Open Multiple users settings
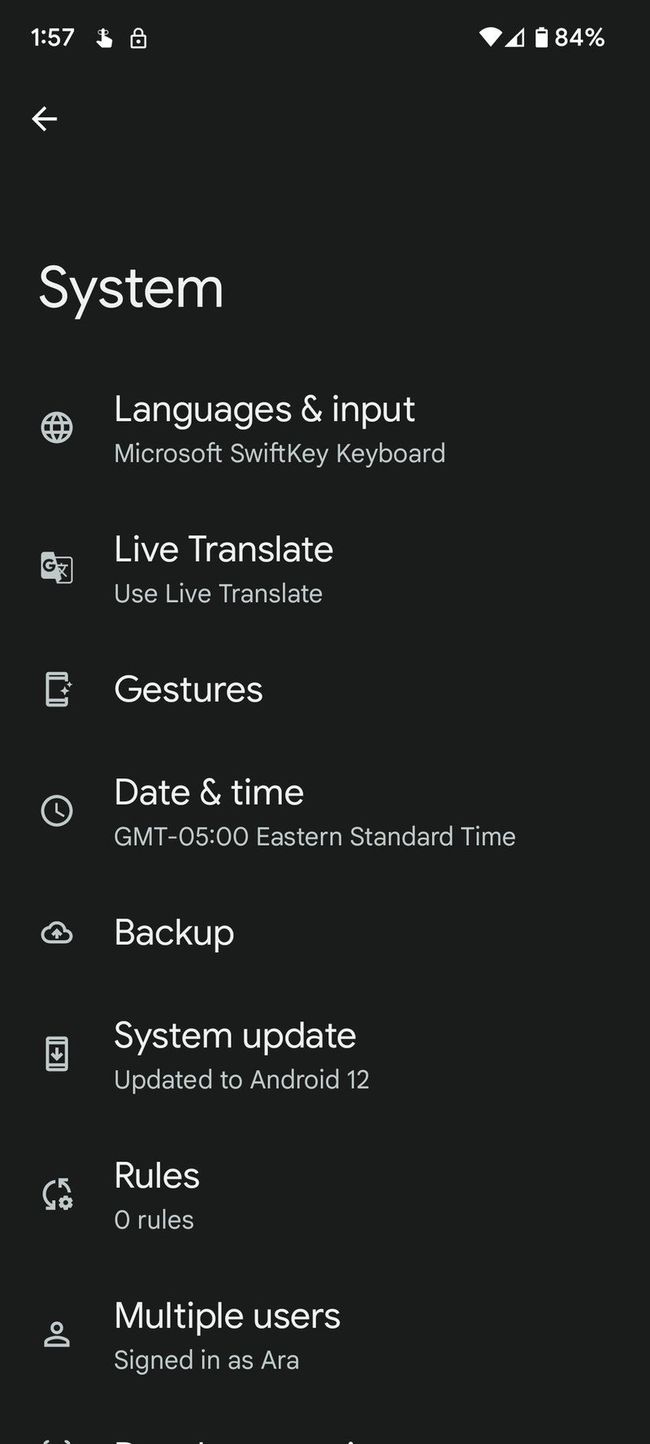Viewport: 650px width, 1444px height. pos(227,1335)
